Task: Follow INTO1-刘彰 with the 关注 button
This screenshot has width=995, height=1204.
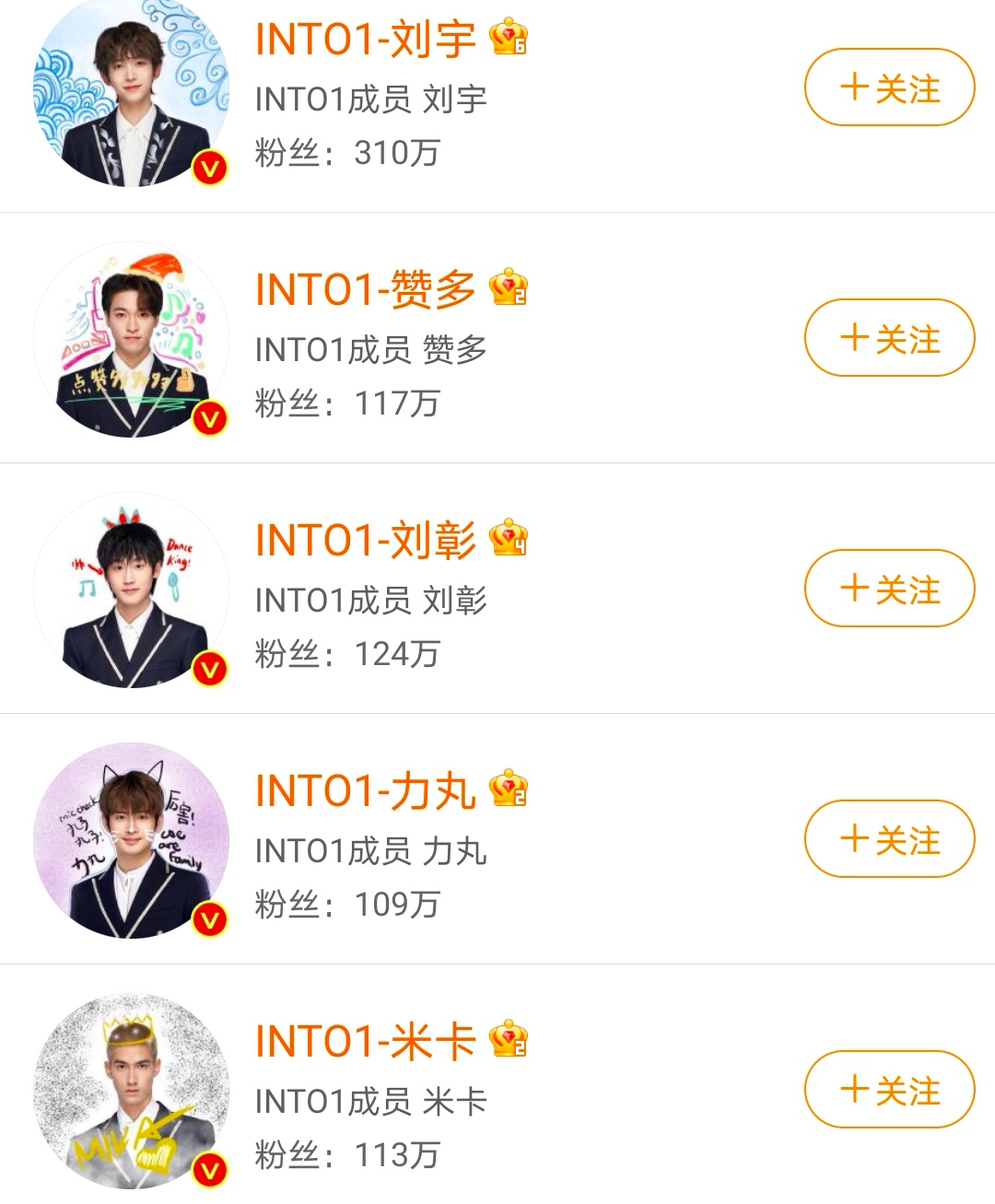Action: [x=889, y=589]
